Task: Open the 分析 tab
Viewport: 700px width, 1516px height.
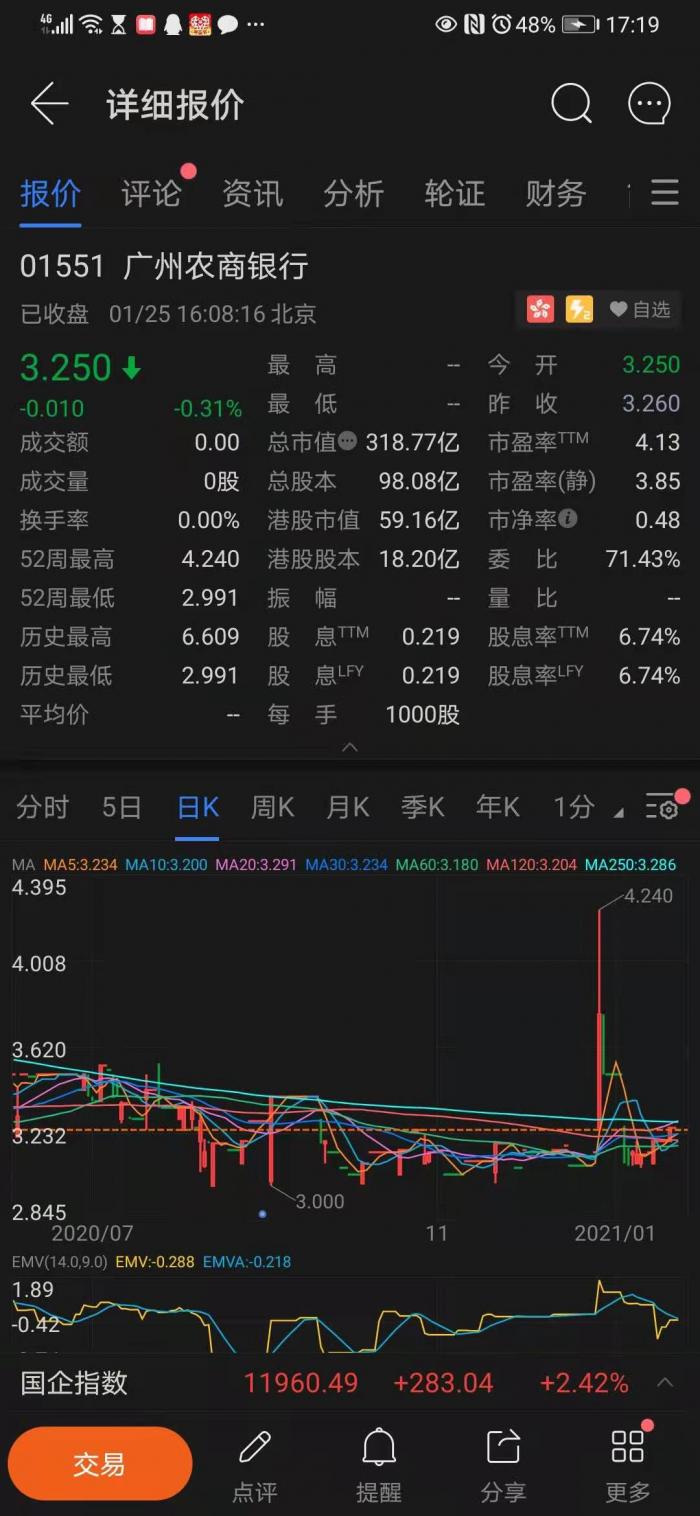Action: coord(353,194)
